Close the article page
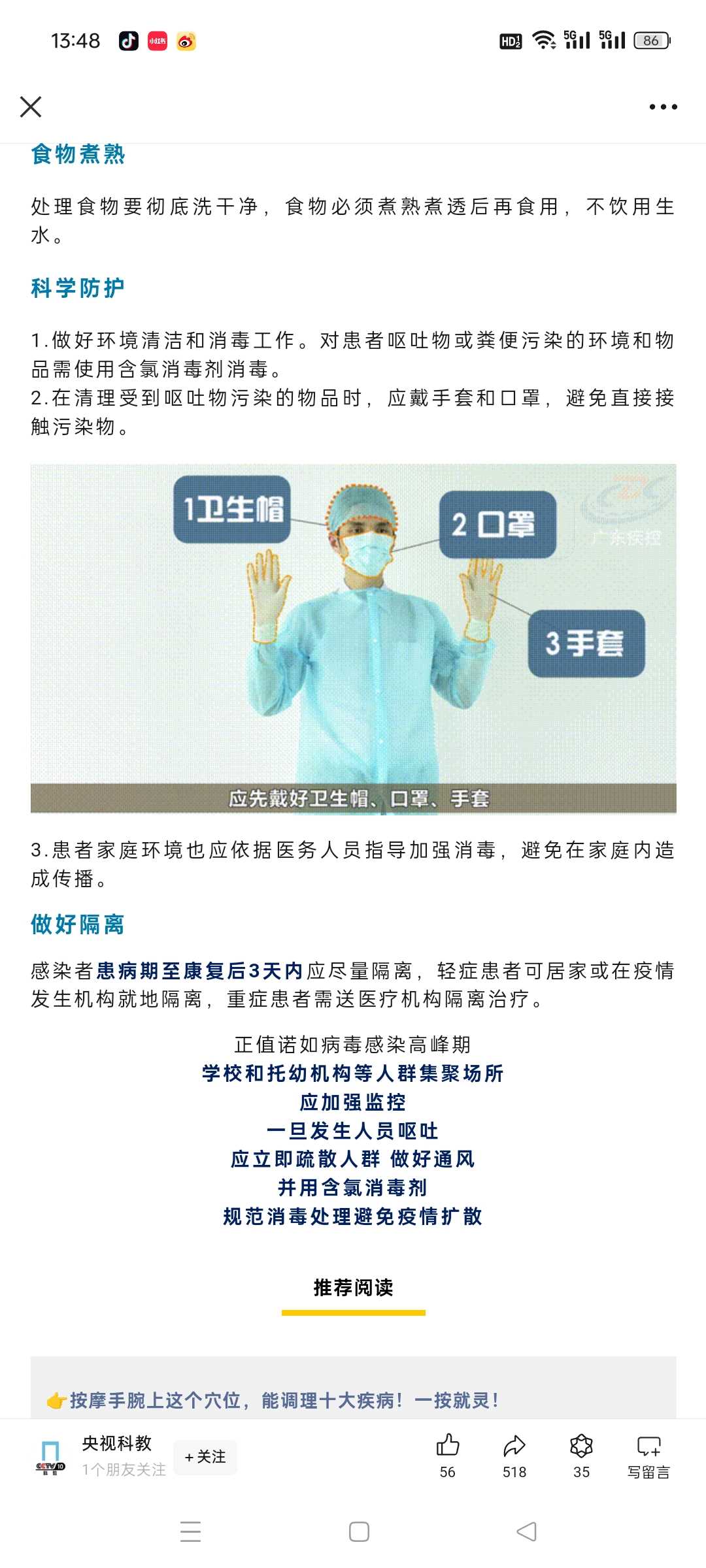Screen dimensions: 706x1568 [31, 106]
